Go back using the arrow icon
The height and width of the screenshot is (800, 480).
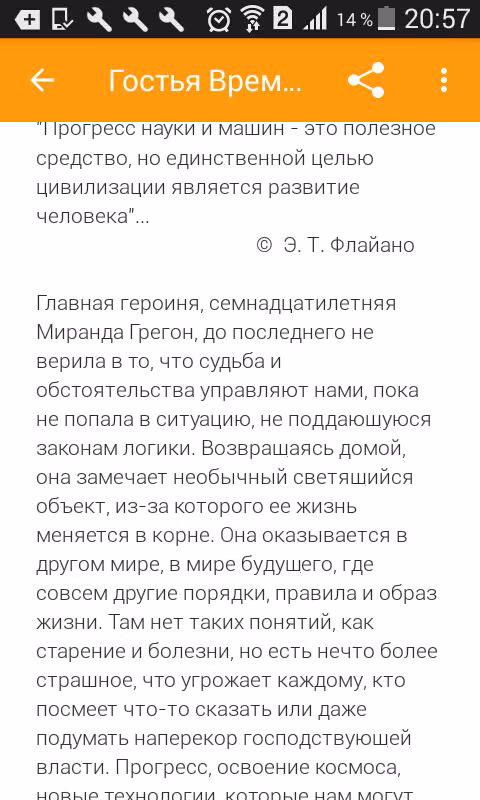(42, 80)
